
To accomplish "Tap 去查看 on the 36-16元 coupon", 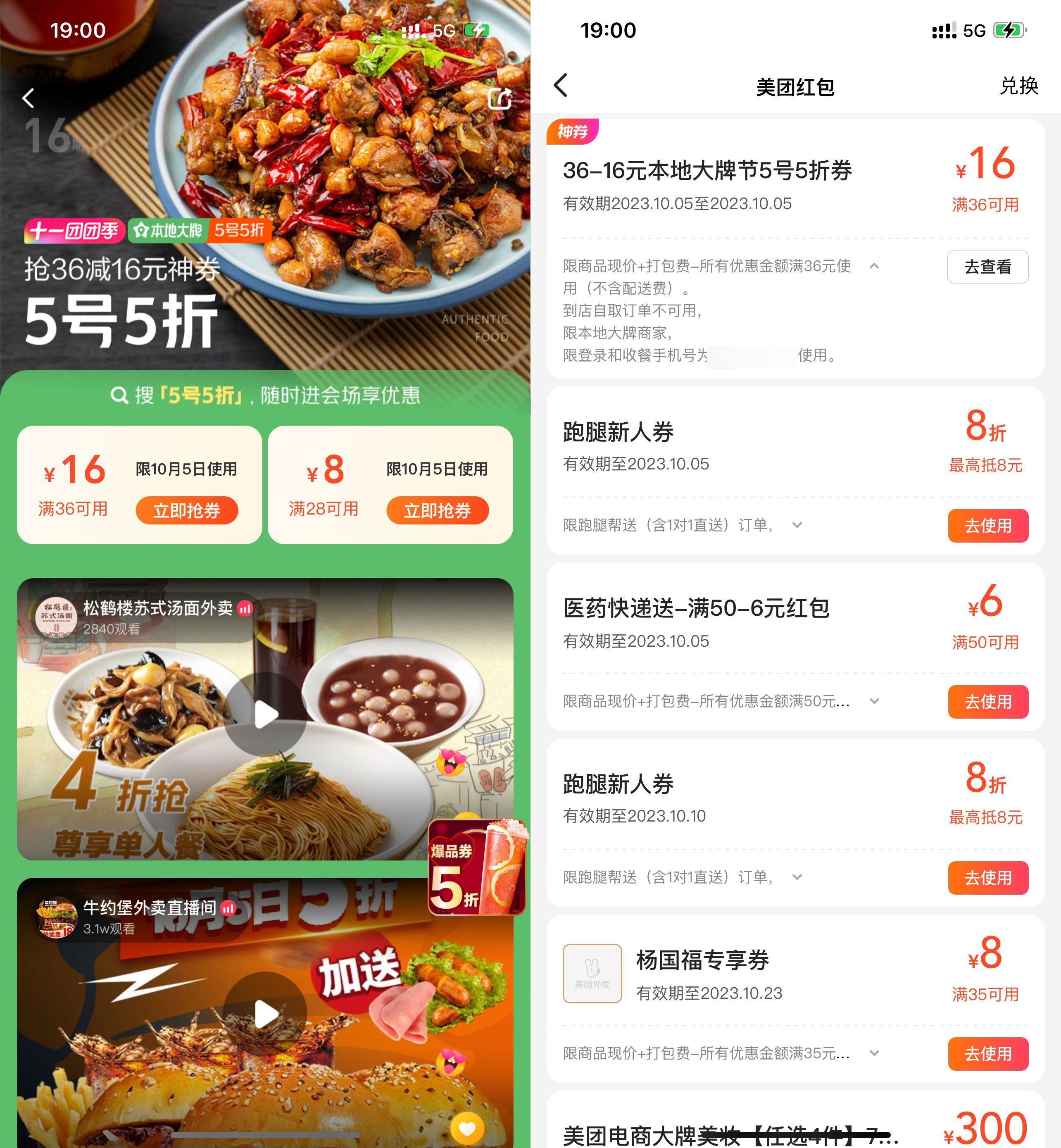I will click(x=987, y=267).
